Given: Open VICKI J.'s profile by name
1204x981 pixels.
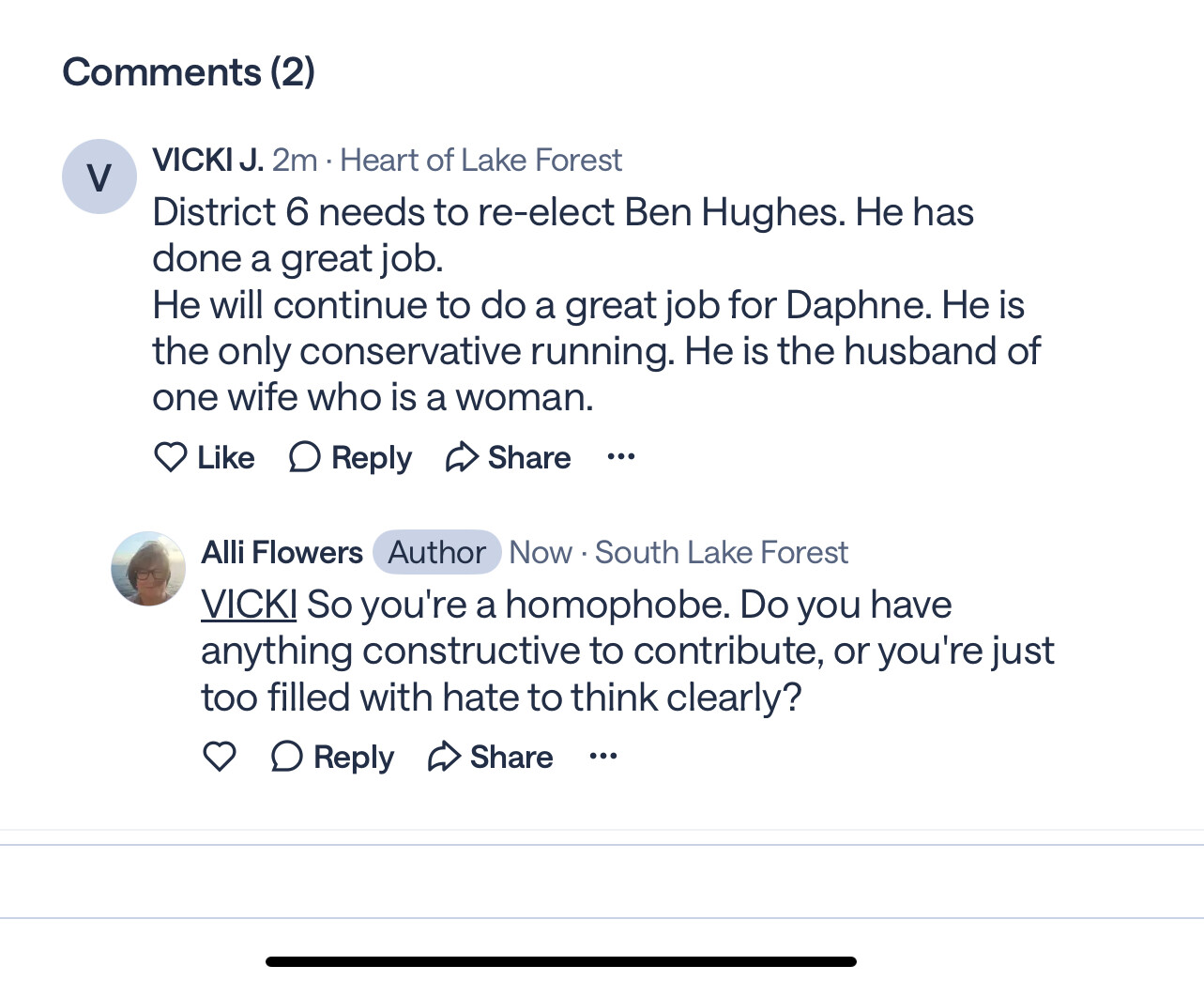Looking at the screenshot, I should pos(207,161).
